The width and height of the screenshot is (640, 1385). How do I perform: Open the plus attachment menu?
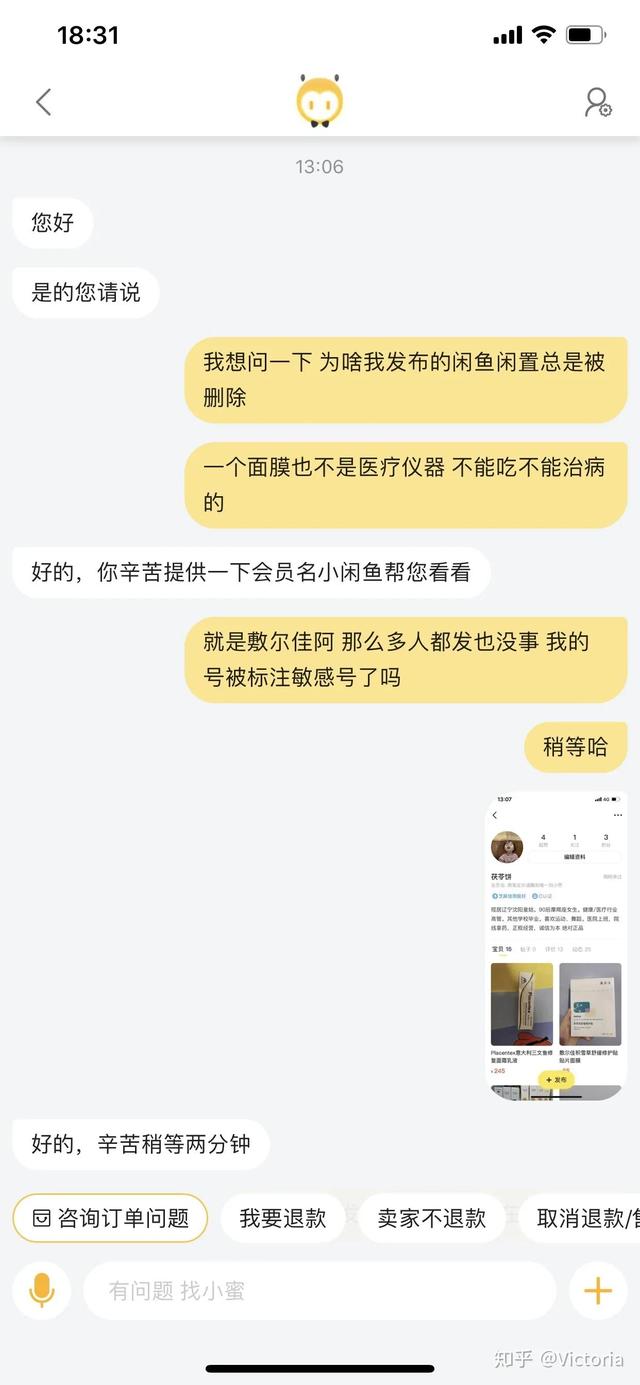coord(597,1291)
